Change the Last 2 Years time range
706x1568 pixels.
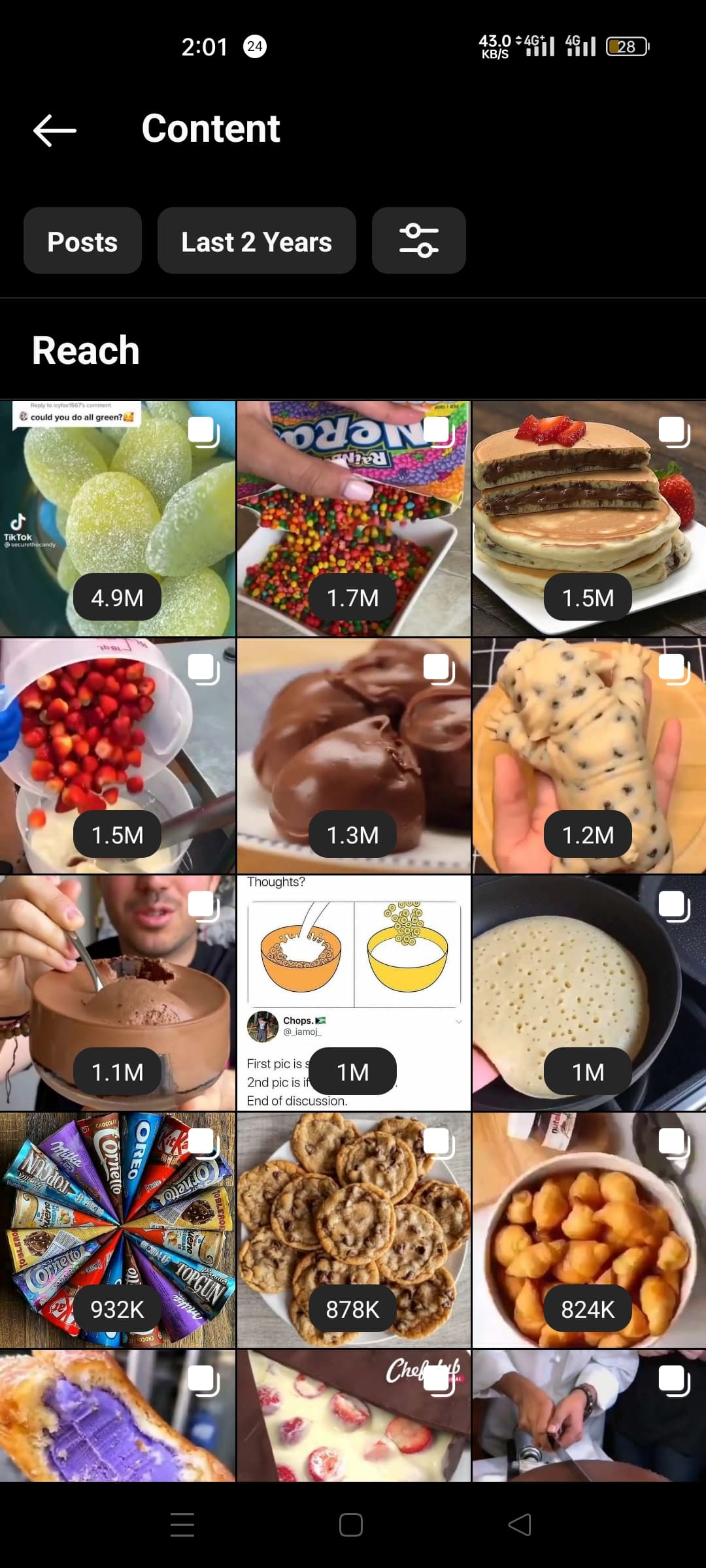pos(256,241)
